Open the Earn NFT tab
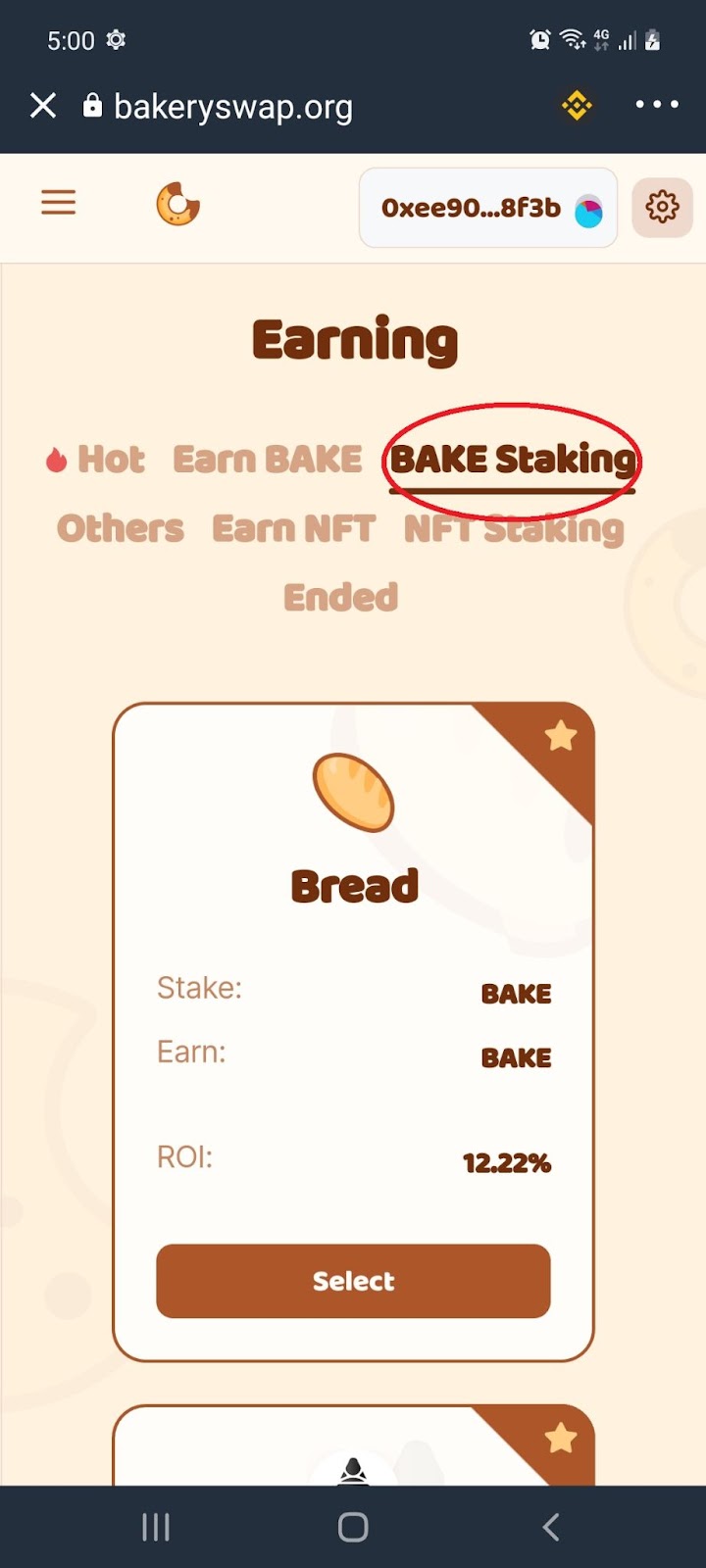The image size is (706, 1568). pos(293,528)
